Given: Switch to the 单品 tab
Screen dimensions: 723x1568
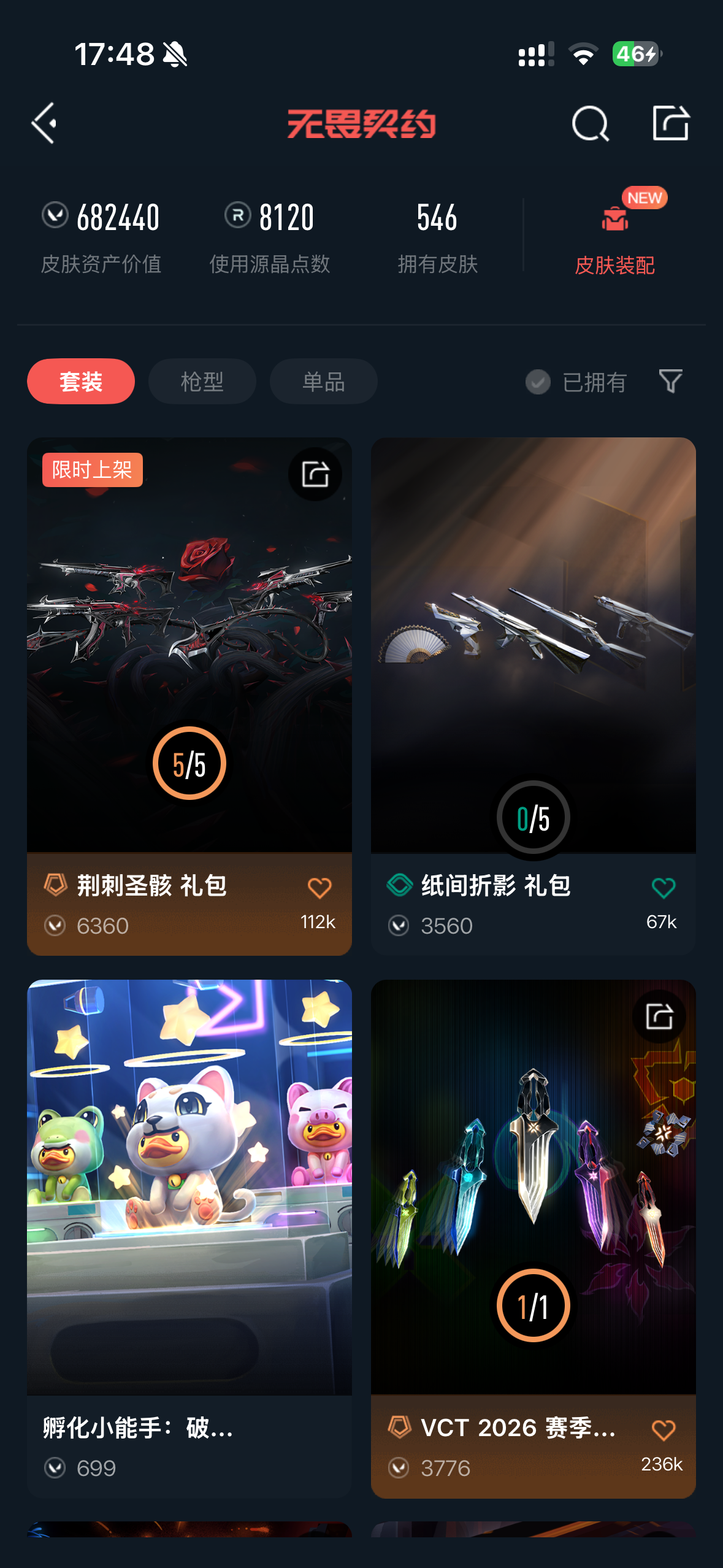Looking at the screenshot, I should 323,382.
